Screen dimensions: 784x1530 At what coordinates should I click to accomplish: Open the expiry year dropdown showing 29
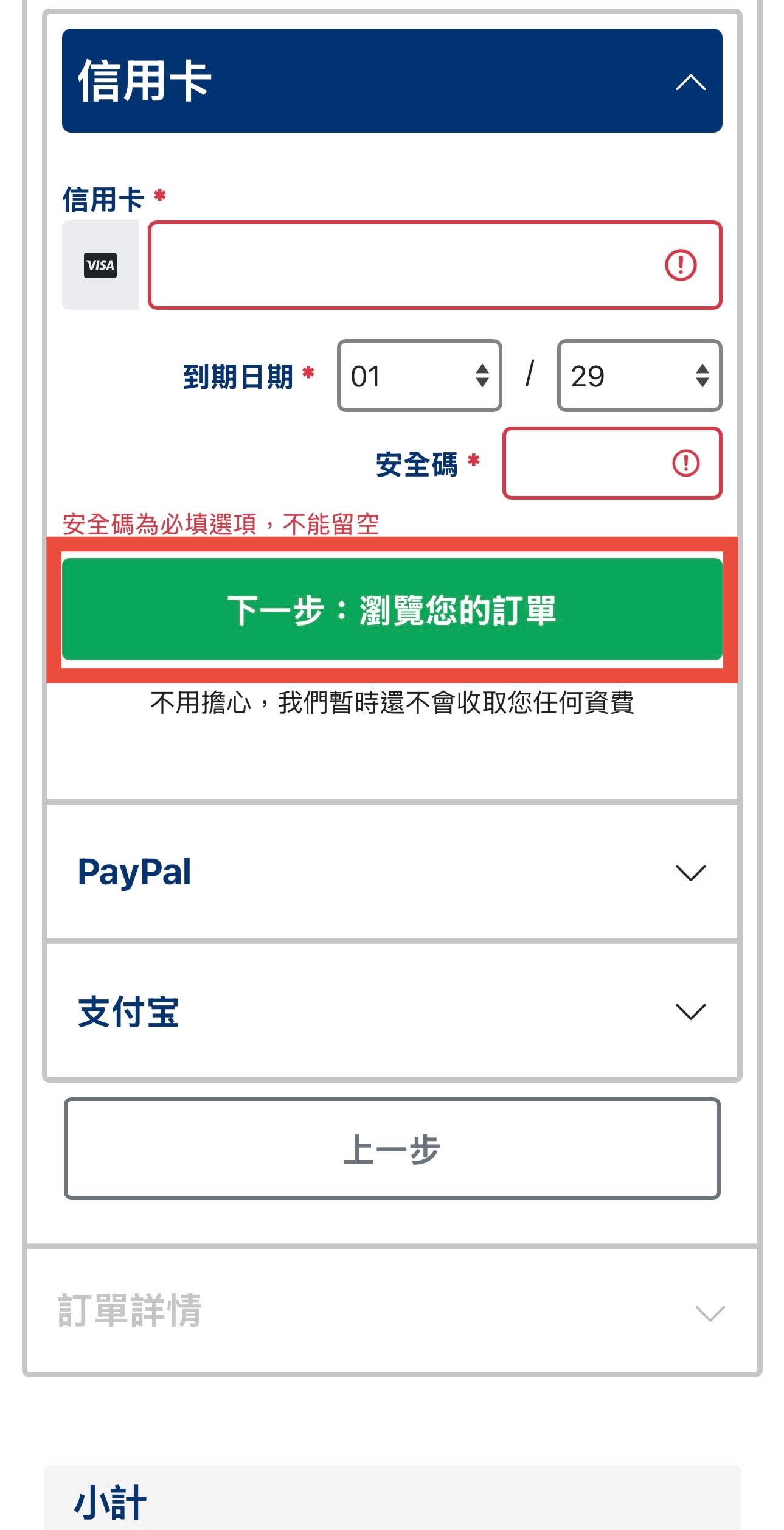tap(639, 376)
